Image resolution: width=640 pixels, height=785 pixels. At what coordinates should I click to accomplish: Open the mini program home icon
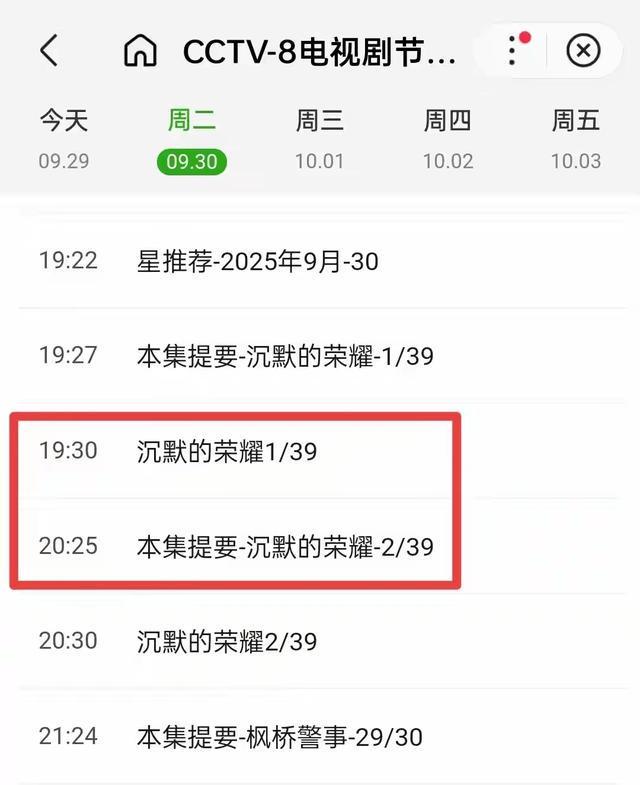click(x=140, y=51)
